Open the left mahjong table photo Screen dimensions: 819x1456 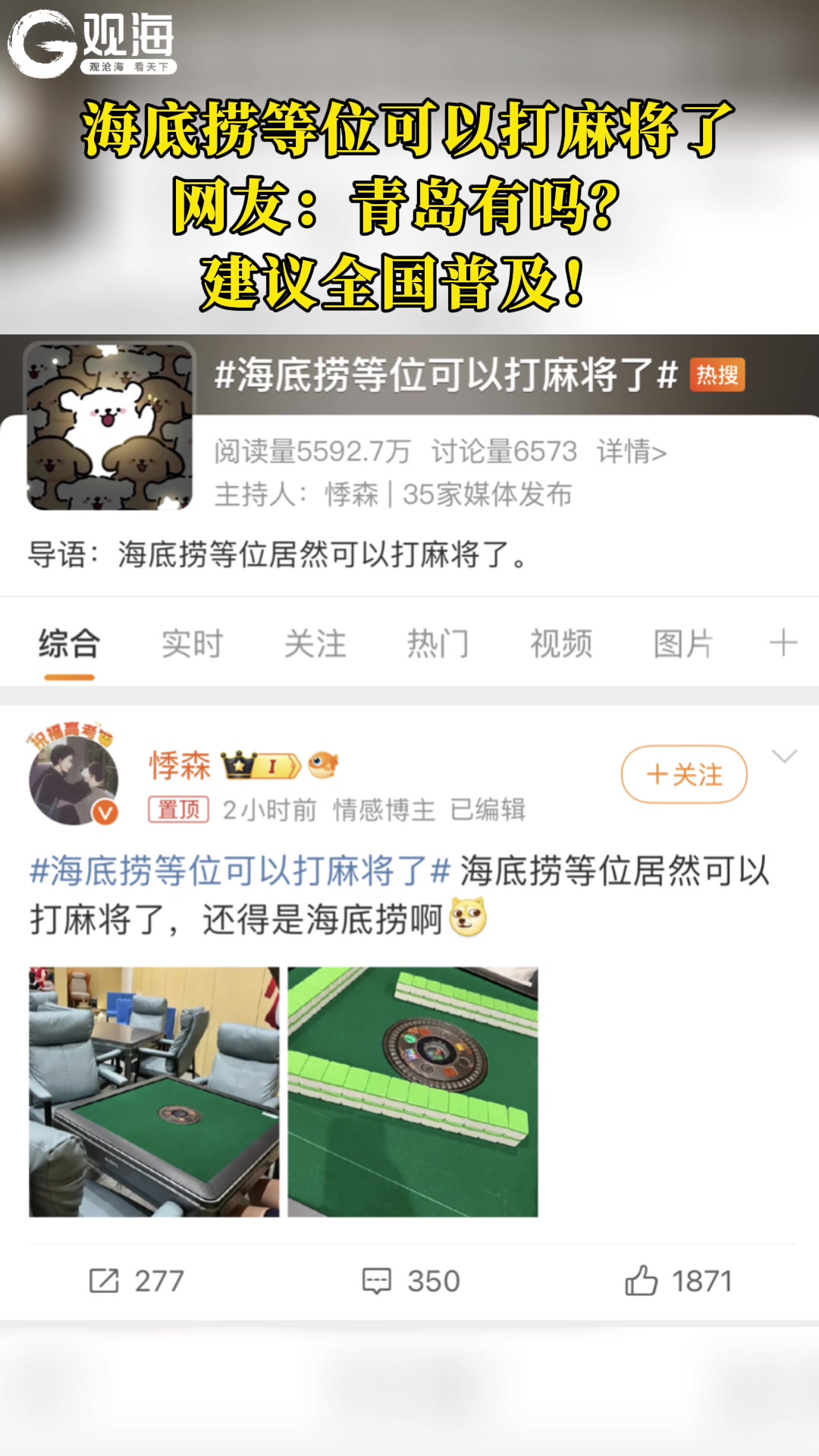(x=156, y=1092)
